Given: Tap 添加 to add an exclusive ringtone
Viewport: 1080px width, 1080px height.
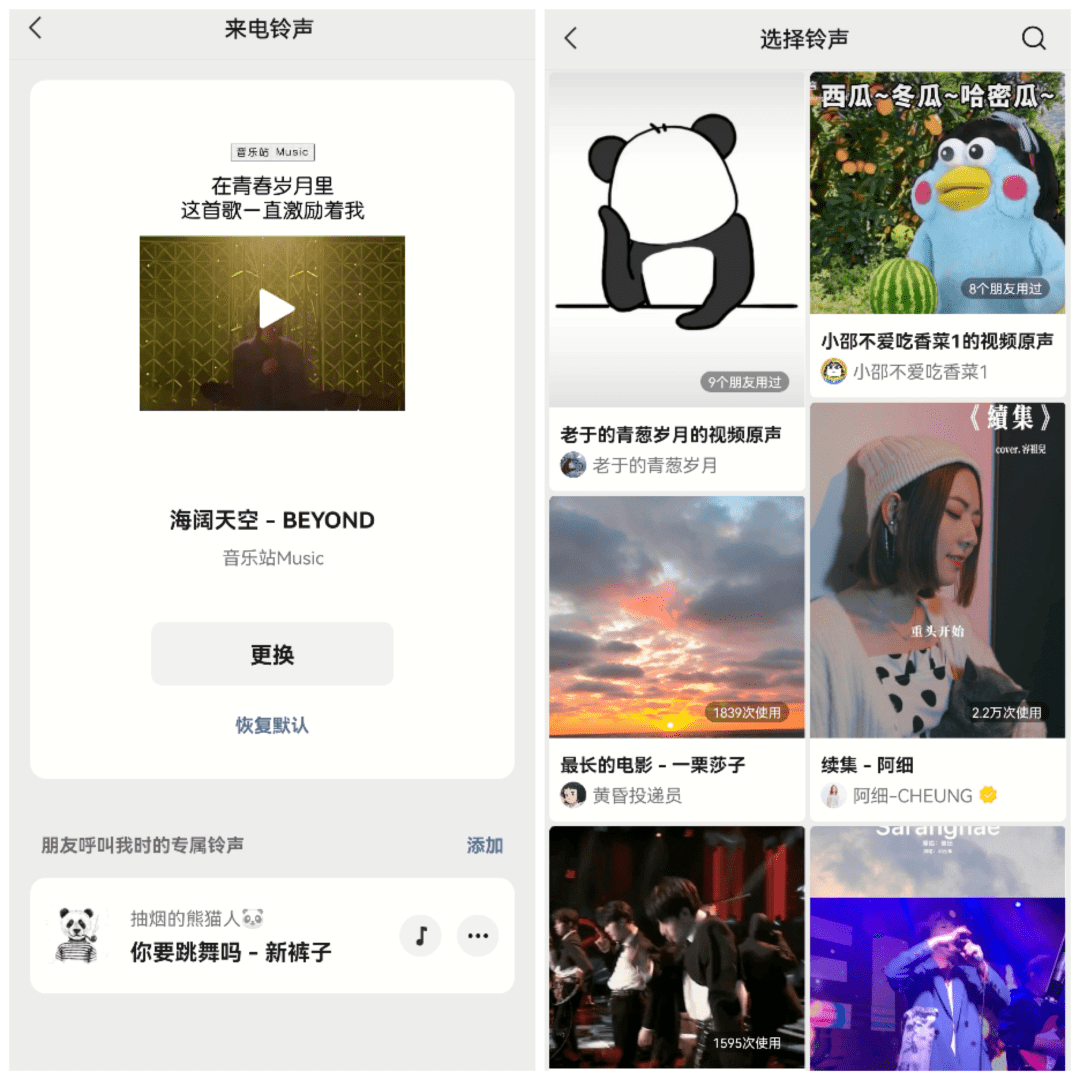Looking at the screenshot, I should tap(484, 845).
